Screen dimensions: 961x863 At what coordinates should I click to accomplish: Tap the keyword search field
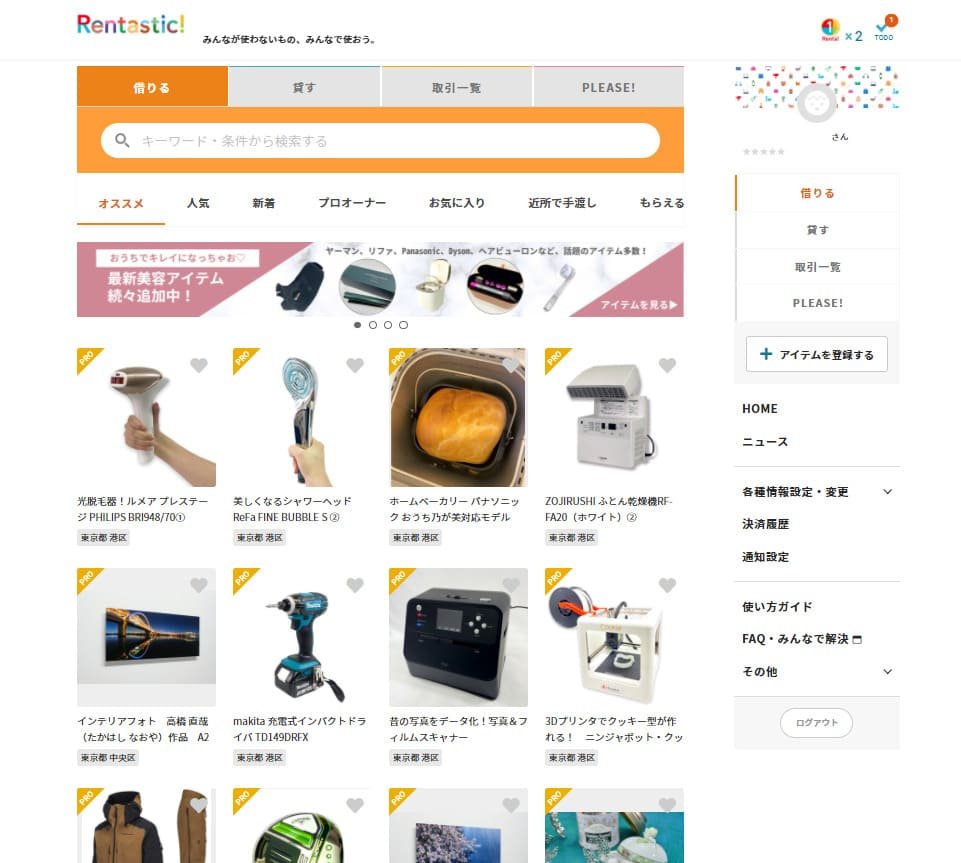click(380, 141)
